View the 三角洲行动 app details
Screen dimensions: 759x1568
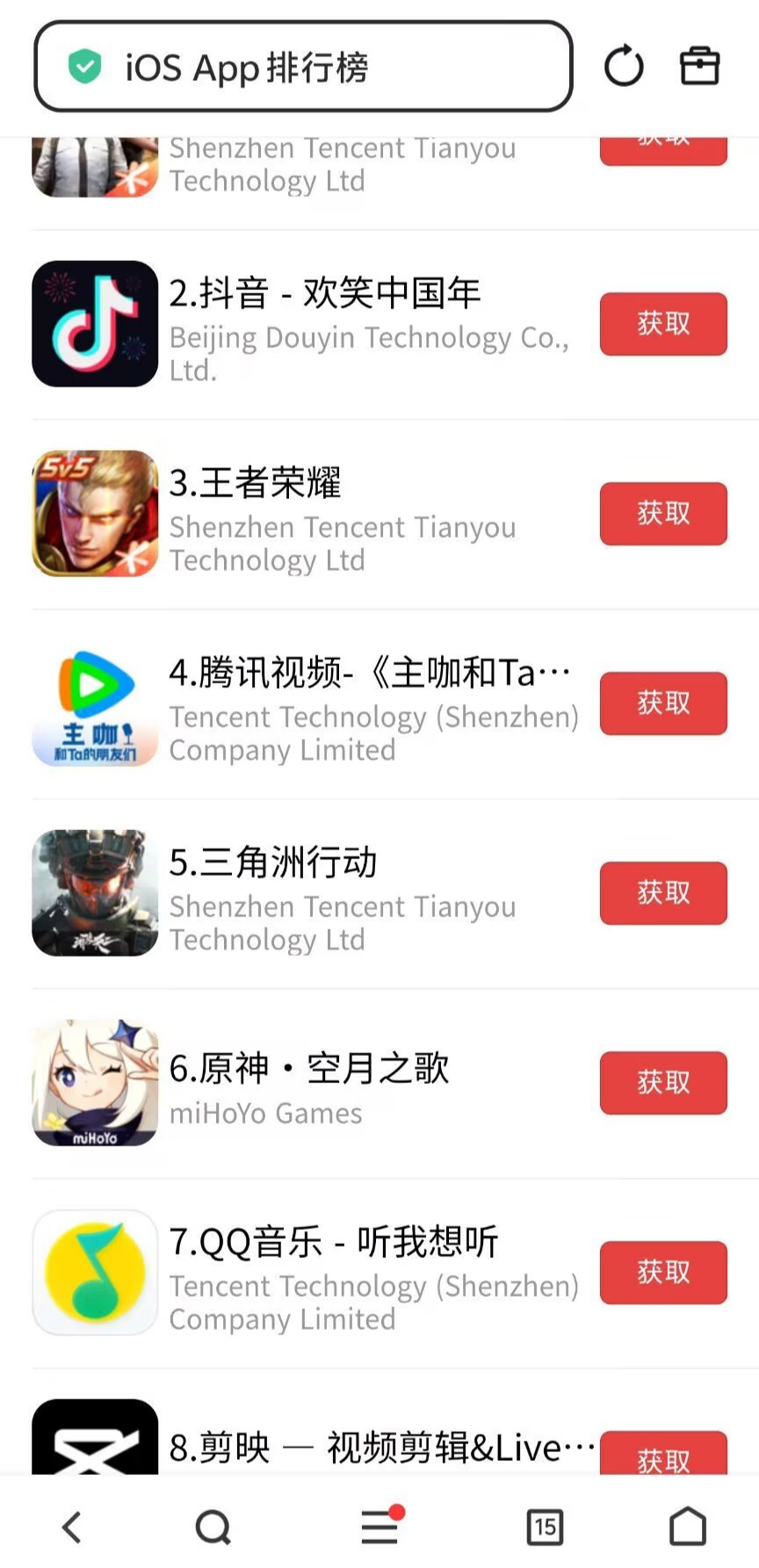(272, 863)
